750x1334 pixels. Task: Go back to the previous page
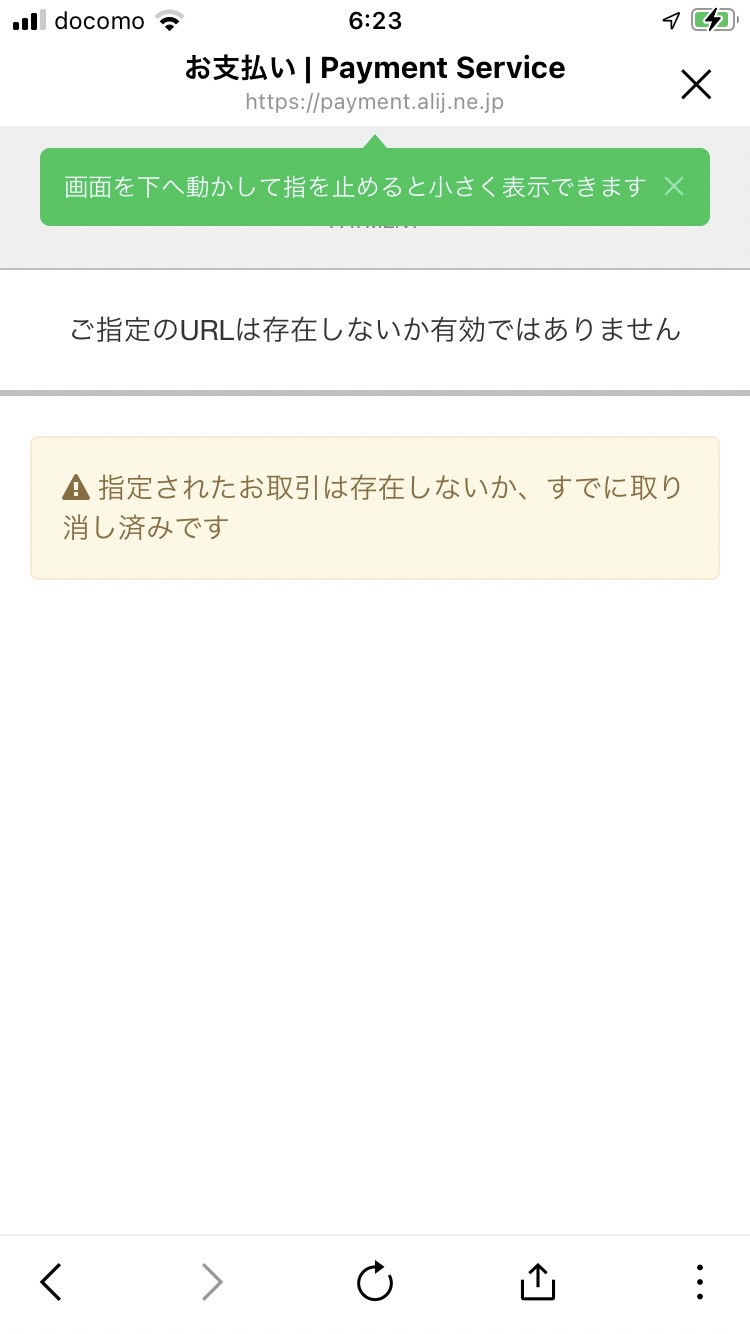[x=51, y=1281]
